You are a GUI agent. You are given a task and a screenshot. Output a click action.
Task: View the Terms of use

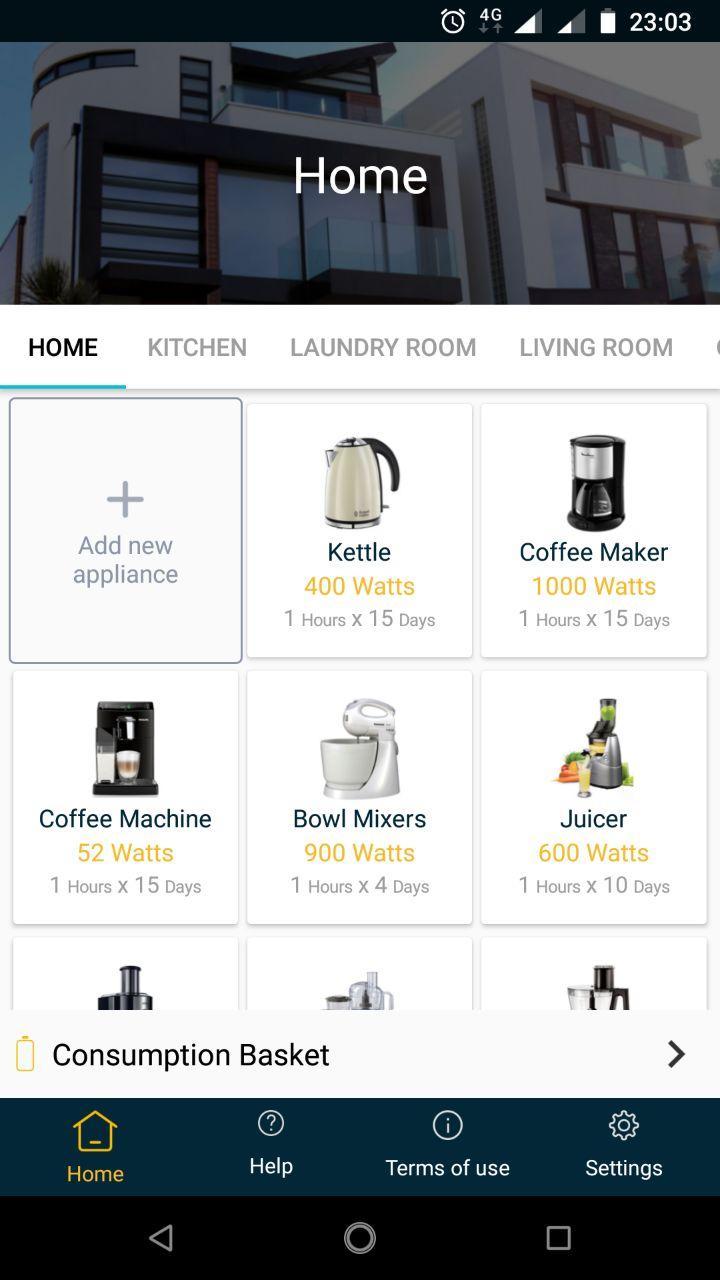[x=447, y=1147]
